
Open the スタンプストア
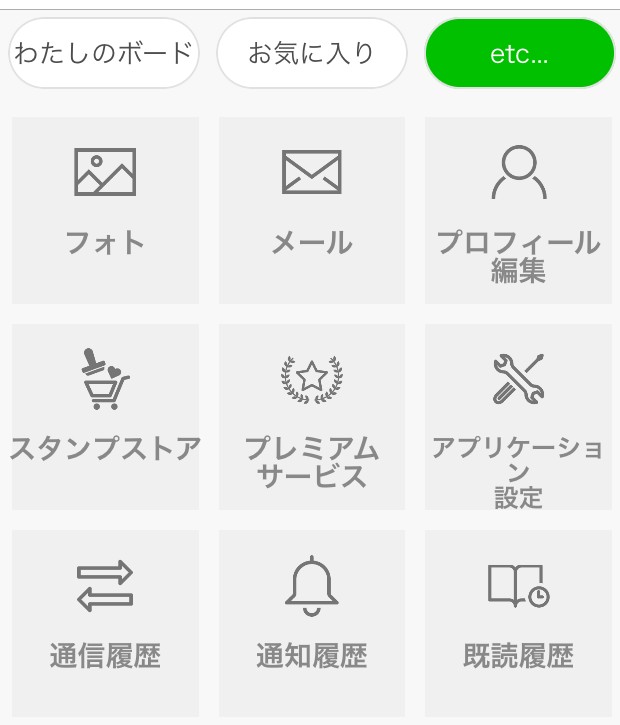coord(105,416)
